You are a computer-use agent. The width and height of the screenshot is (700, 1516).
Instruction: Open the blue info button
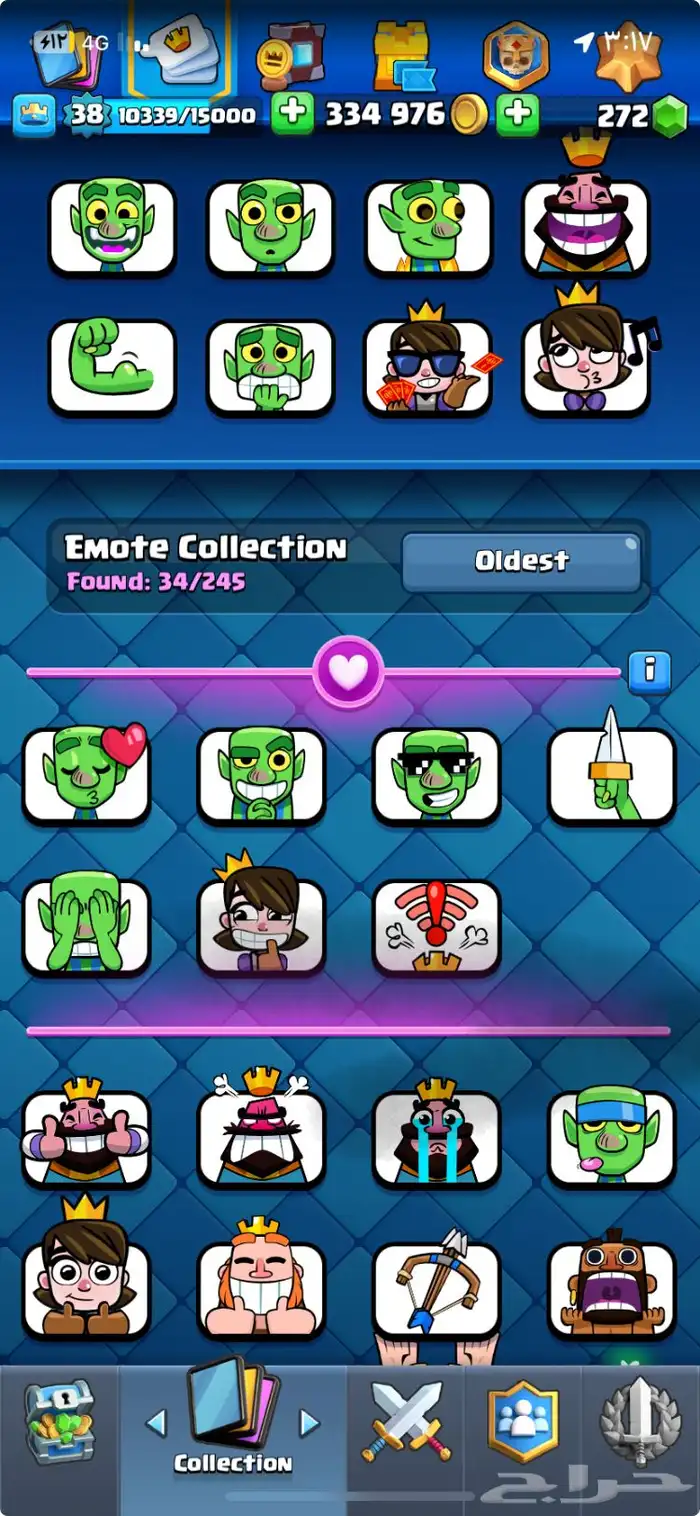[x=649, y=670]
